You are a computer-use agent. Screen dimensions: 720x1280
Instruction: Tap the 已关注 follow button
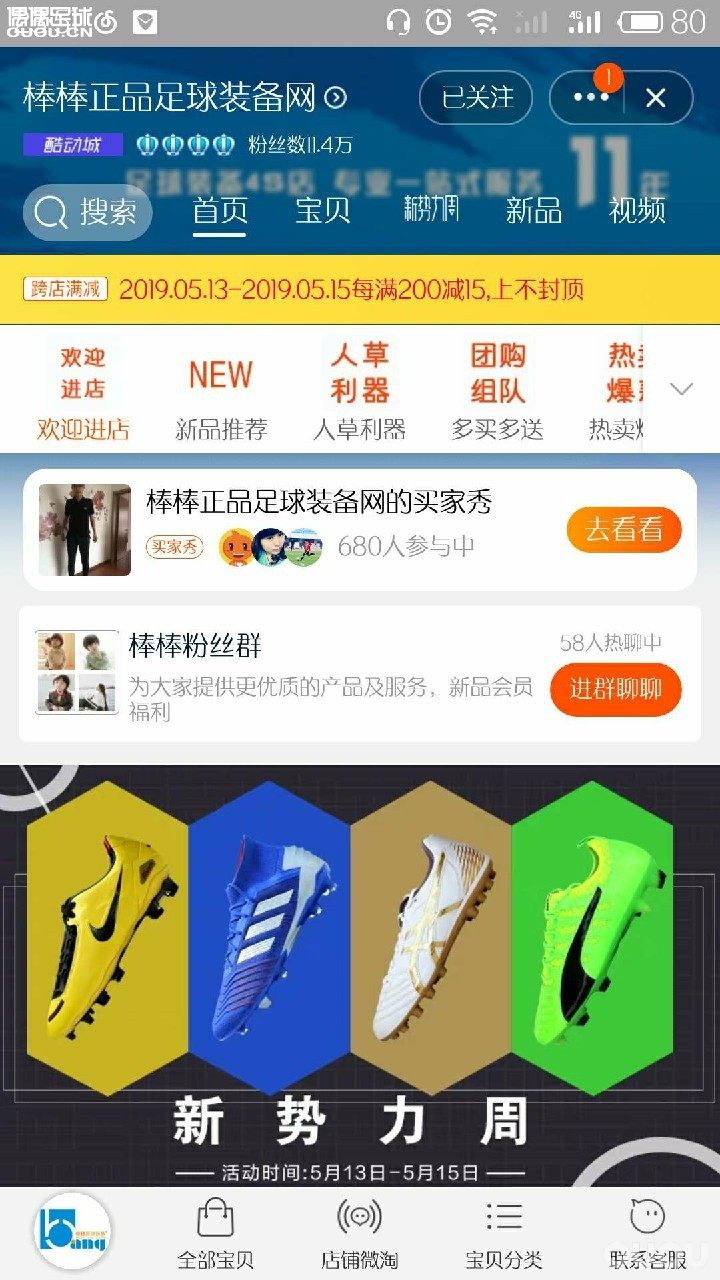477,97
